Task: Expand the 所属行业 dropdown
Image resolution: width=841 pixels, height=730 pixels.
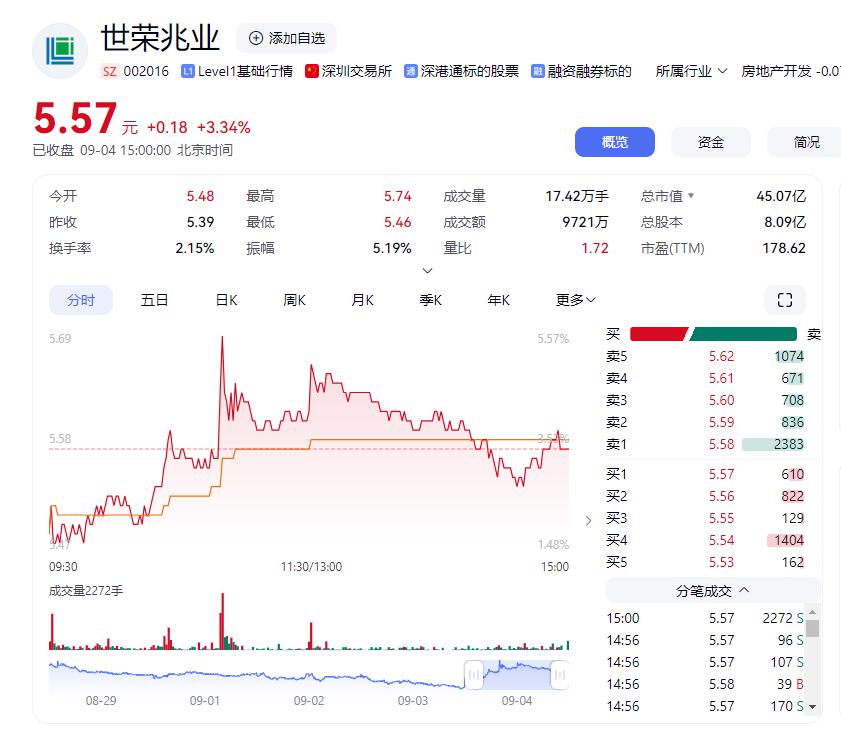Action: pos(691,71)
